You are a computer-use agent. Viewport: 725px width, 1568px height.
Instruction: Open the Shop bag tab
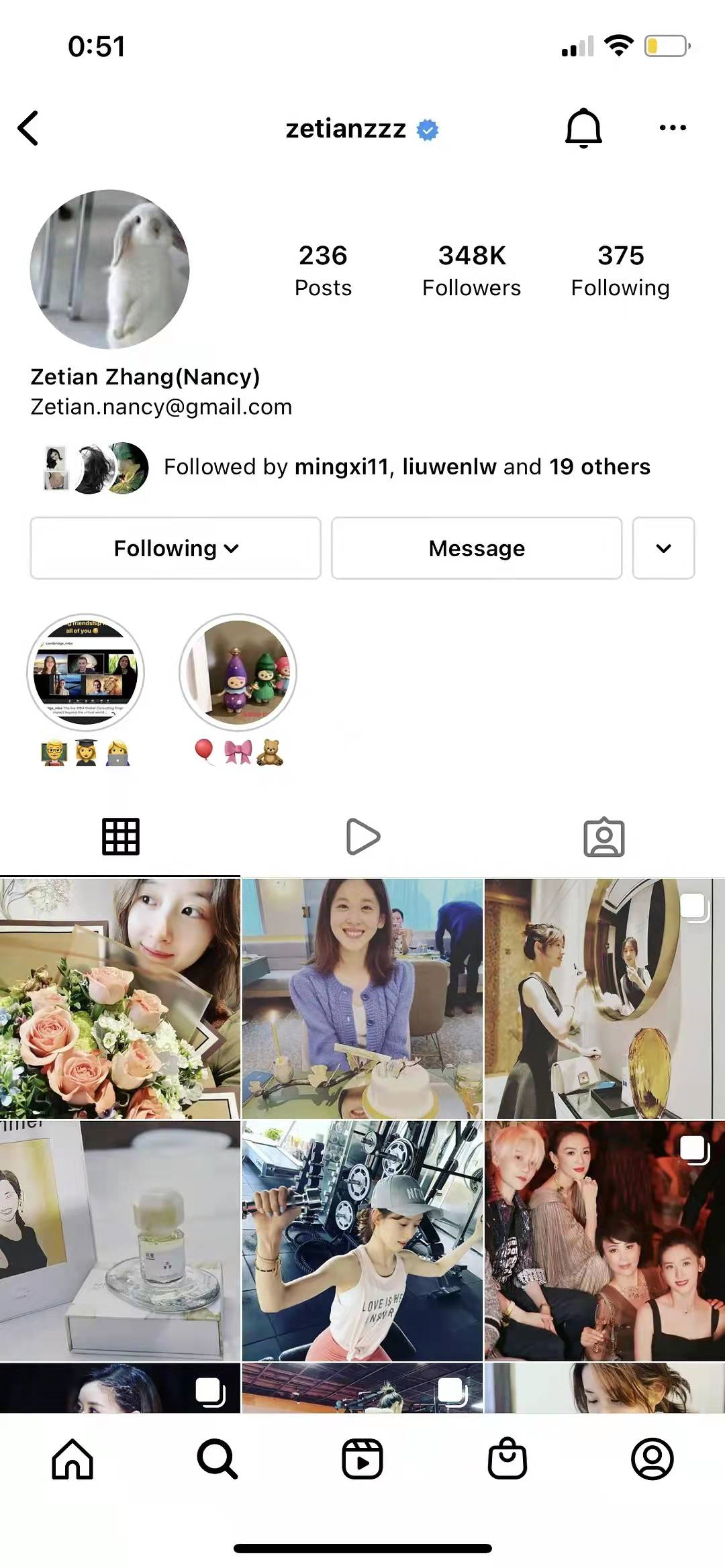tap(507, 1459)
